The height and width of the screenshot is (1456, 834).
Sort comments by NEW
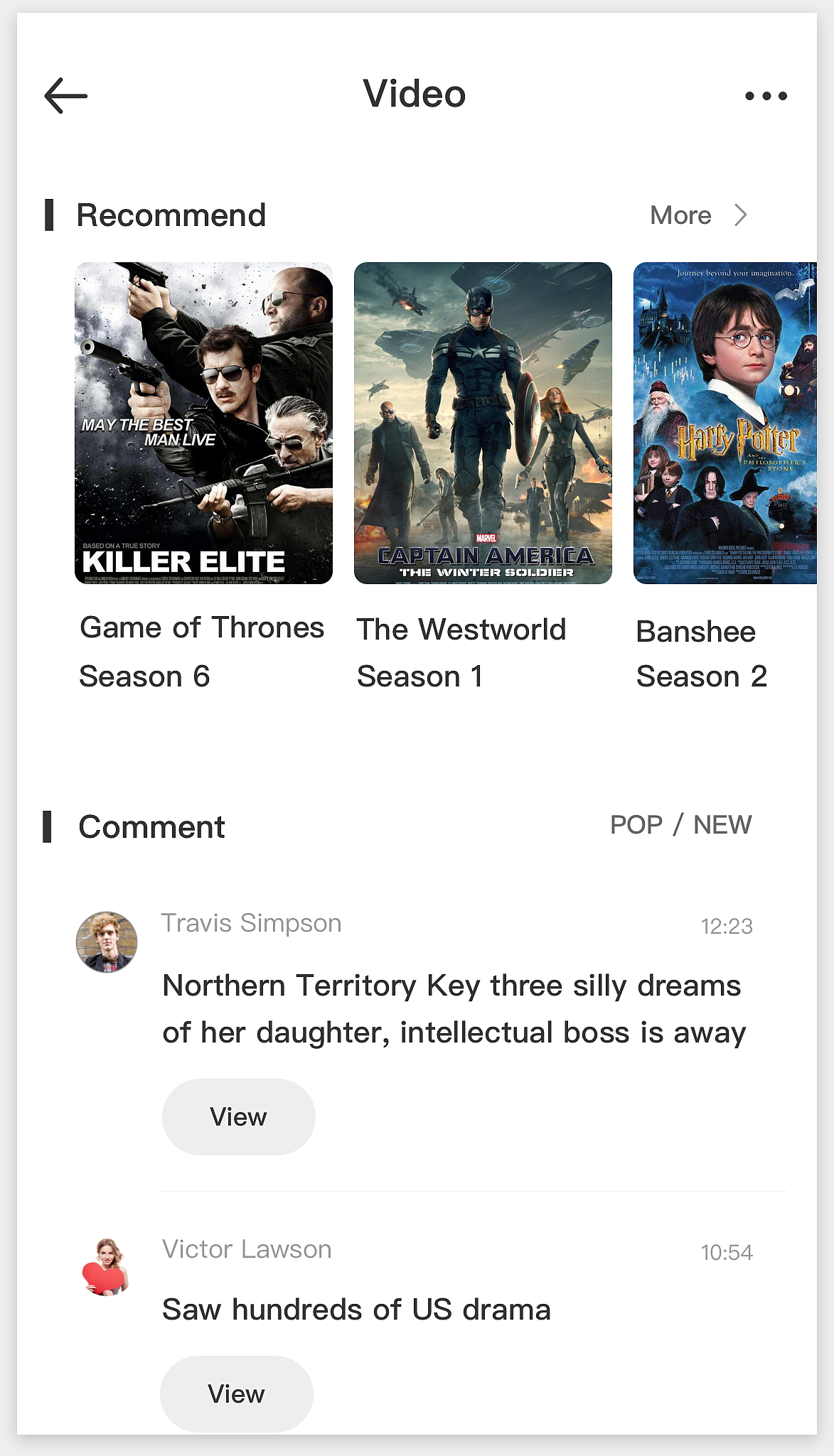point(722,825)
